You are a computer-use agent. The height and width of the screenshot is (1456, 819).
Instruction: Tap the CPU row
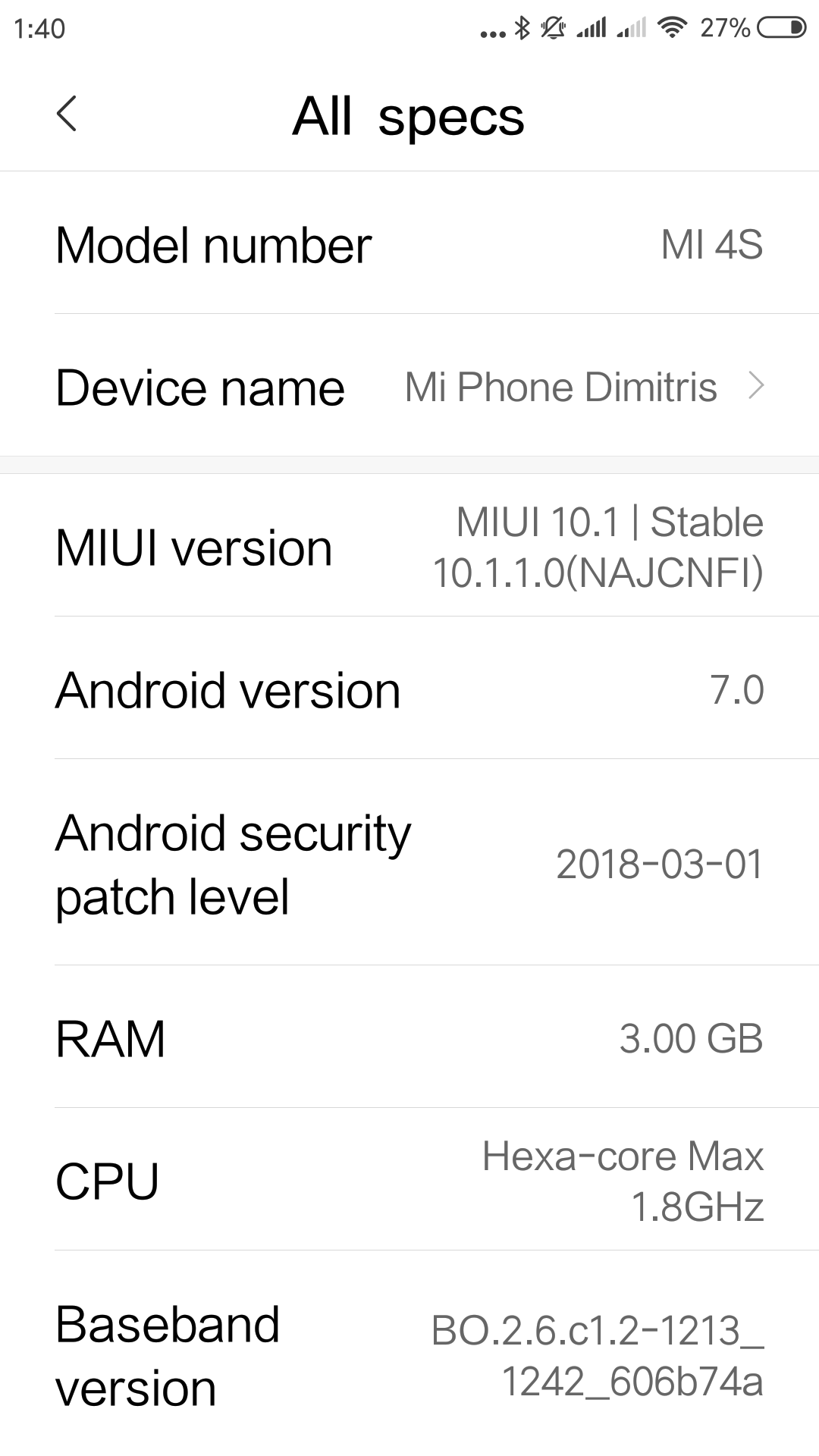(409, 1181)
